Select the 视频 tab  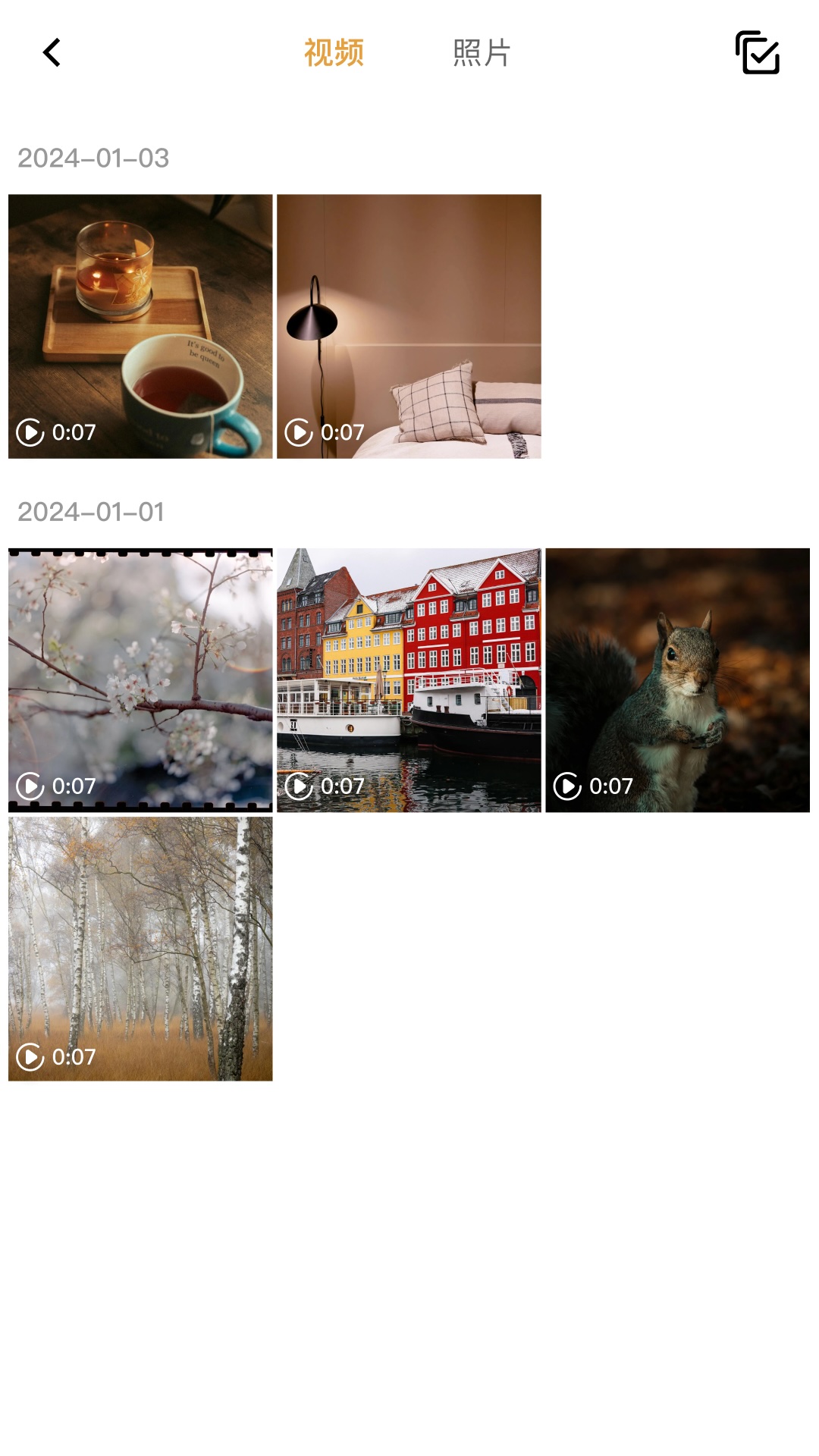(x=334, y=53)
